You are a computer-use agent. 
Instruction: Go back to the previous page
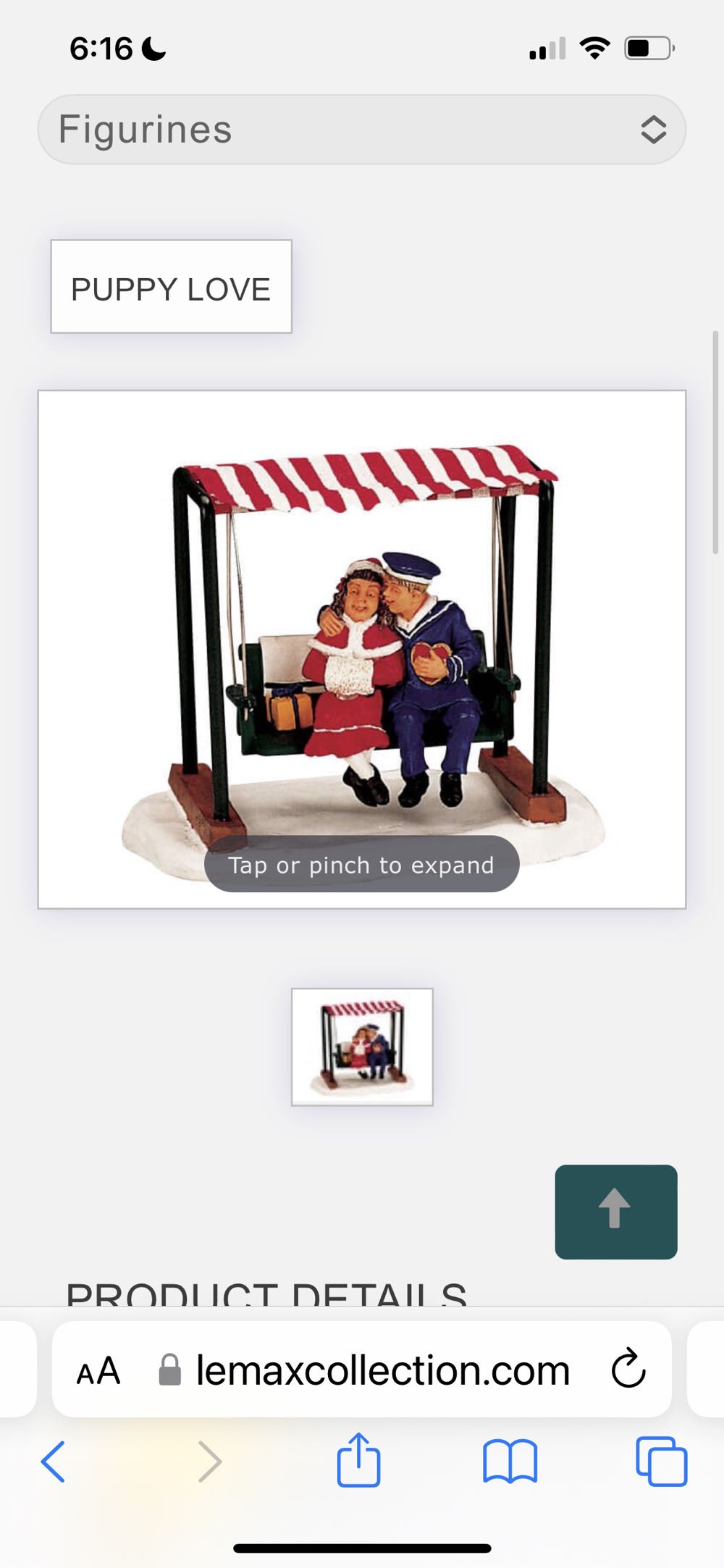pos(54,1462)
